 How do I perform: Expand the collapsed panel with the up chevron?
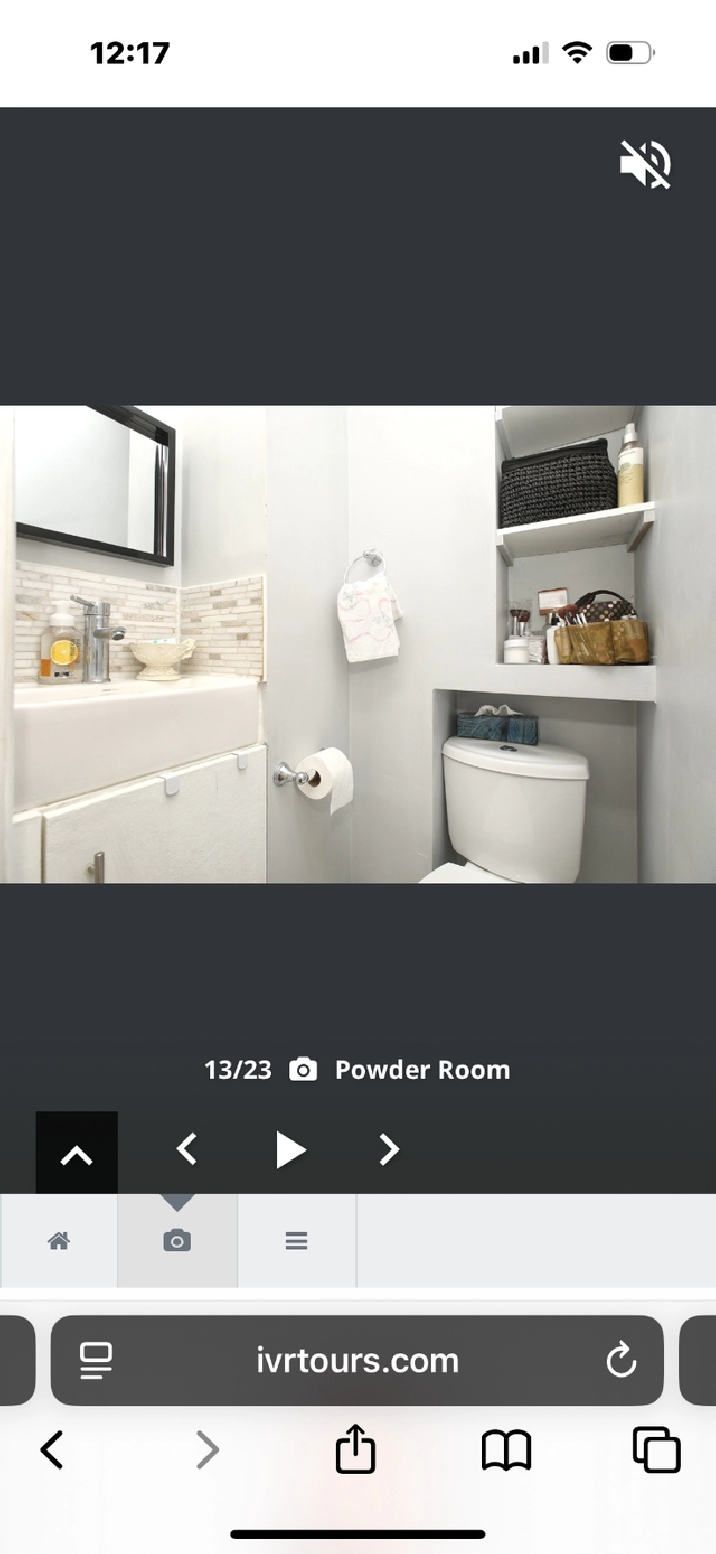[x=77, y=1153]
